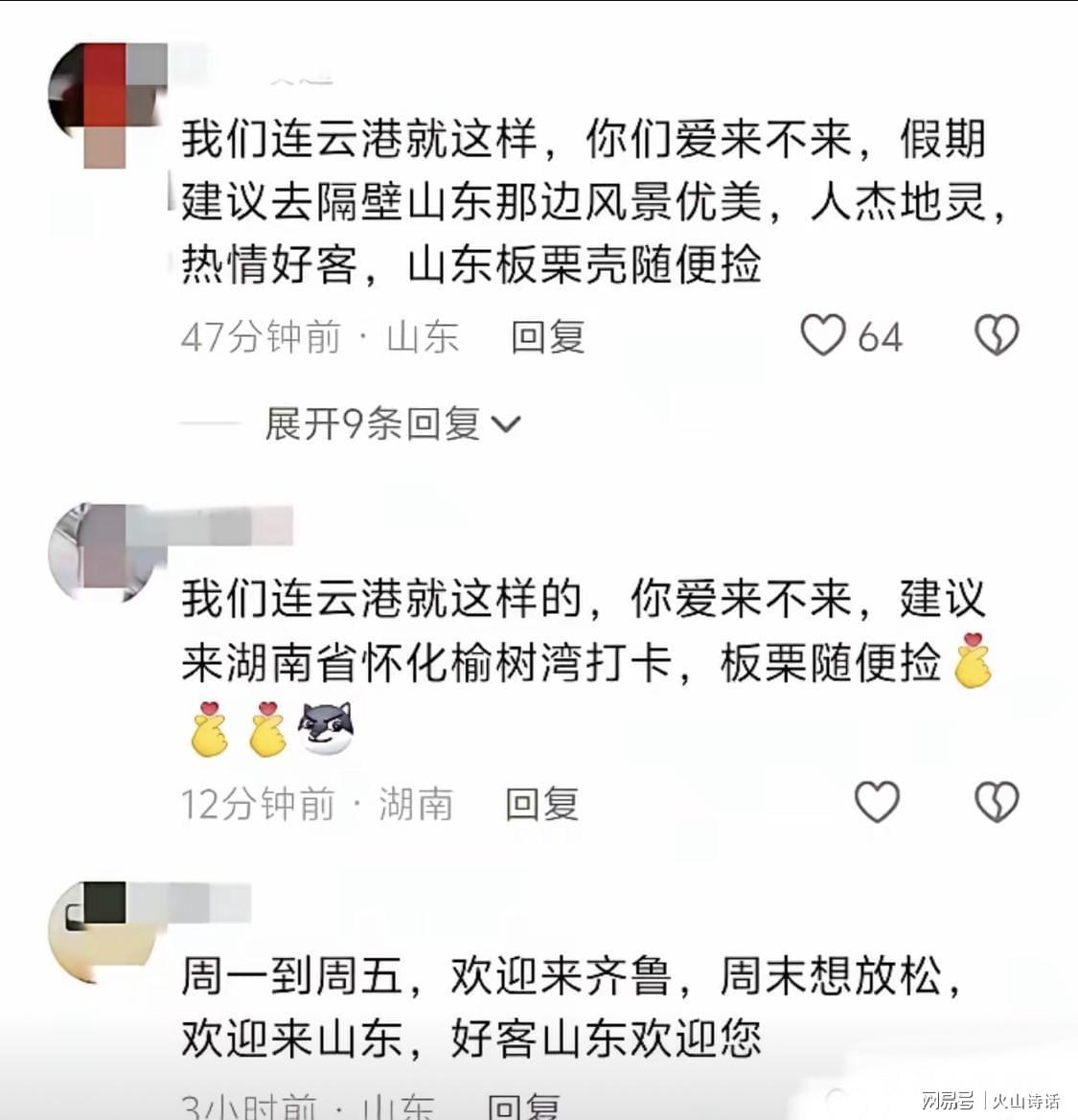Viewport: 1078px width, 1120px height.
Task: Reply to the 47分钟前 comment
Action: click(x=547, y=337)
